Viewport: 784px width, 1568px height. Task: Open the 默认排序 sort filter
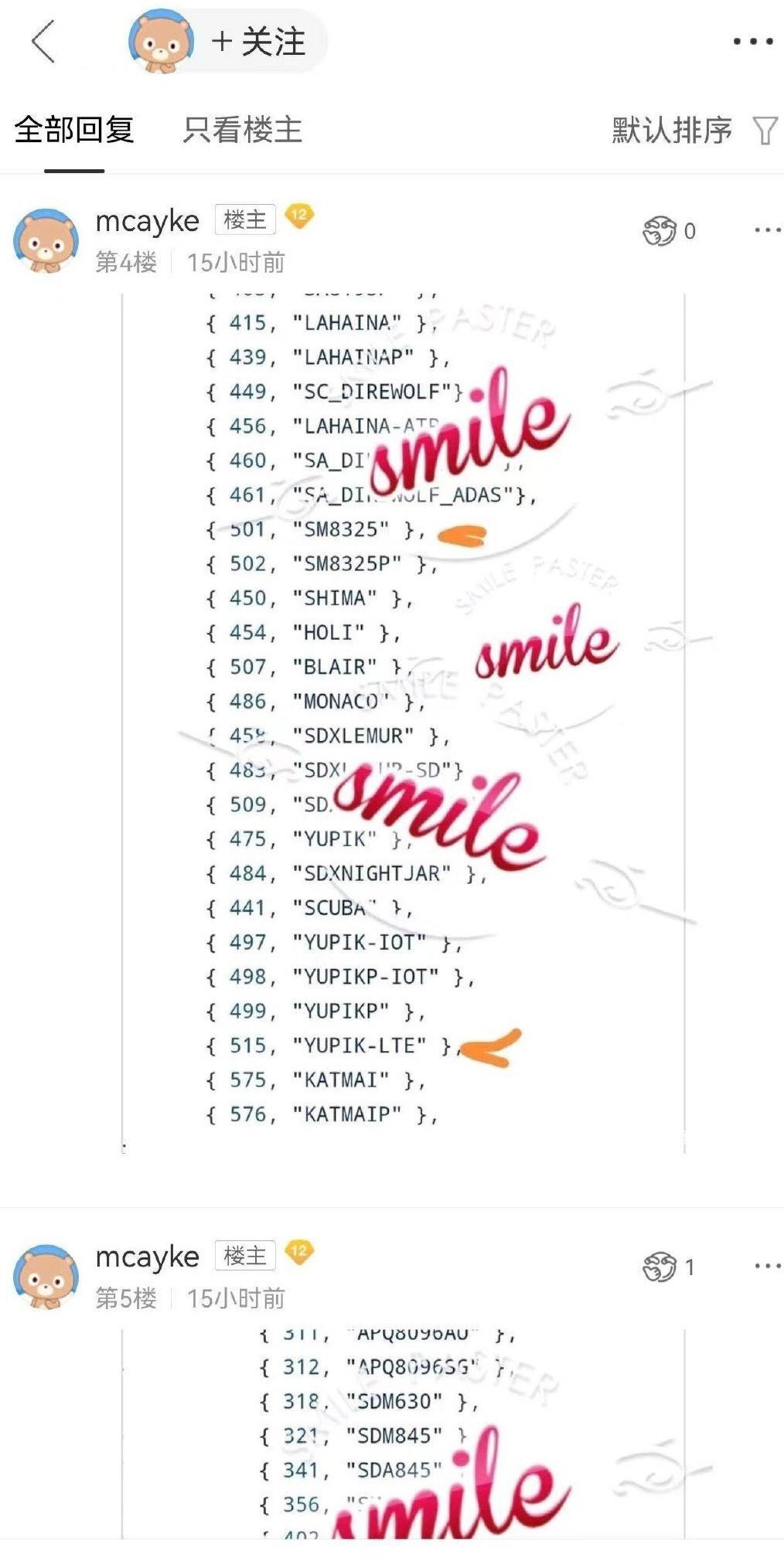click(694, 130)
